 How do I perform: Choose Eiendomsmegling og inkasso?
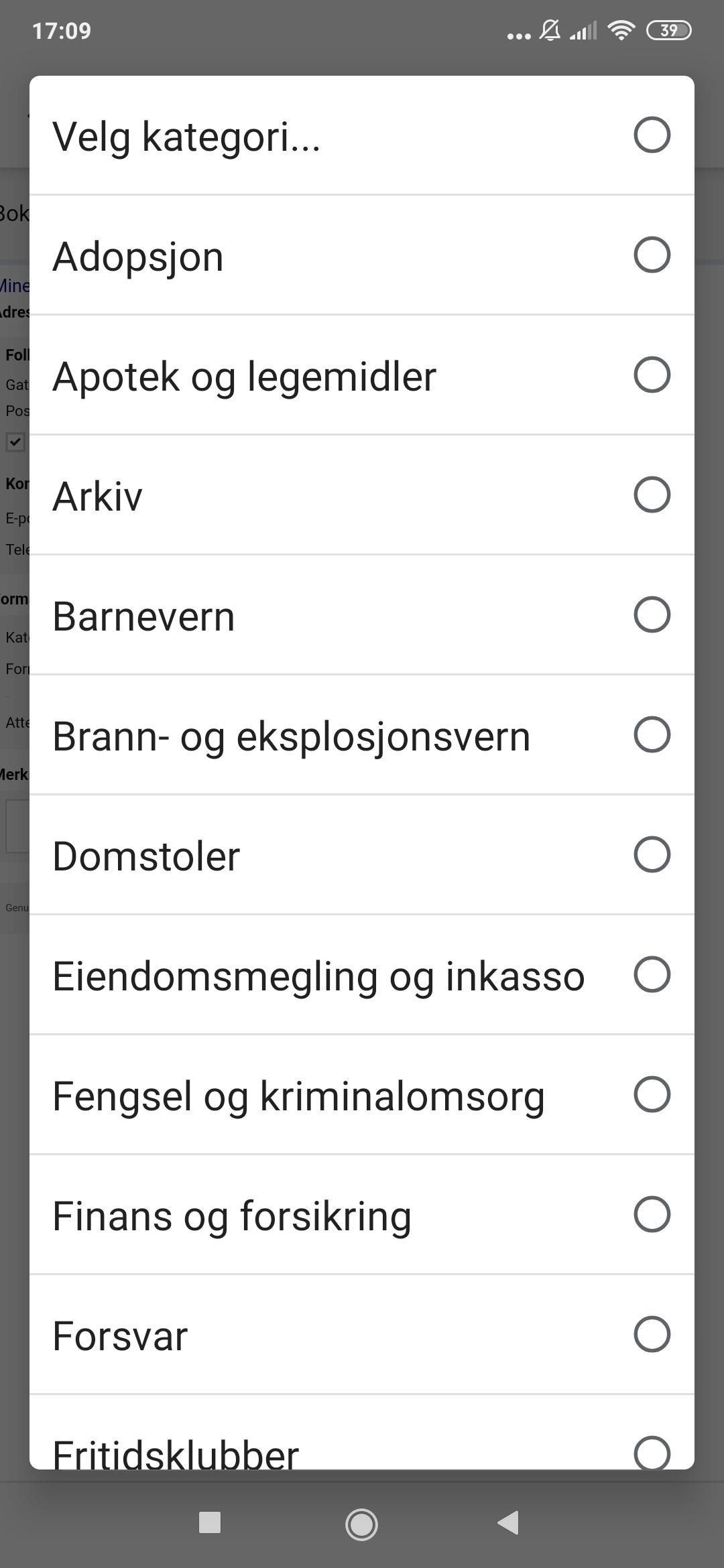(x=362, y=975)
